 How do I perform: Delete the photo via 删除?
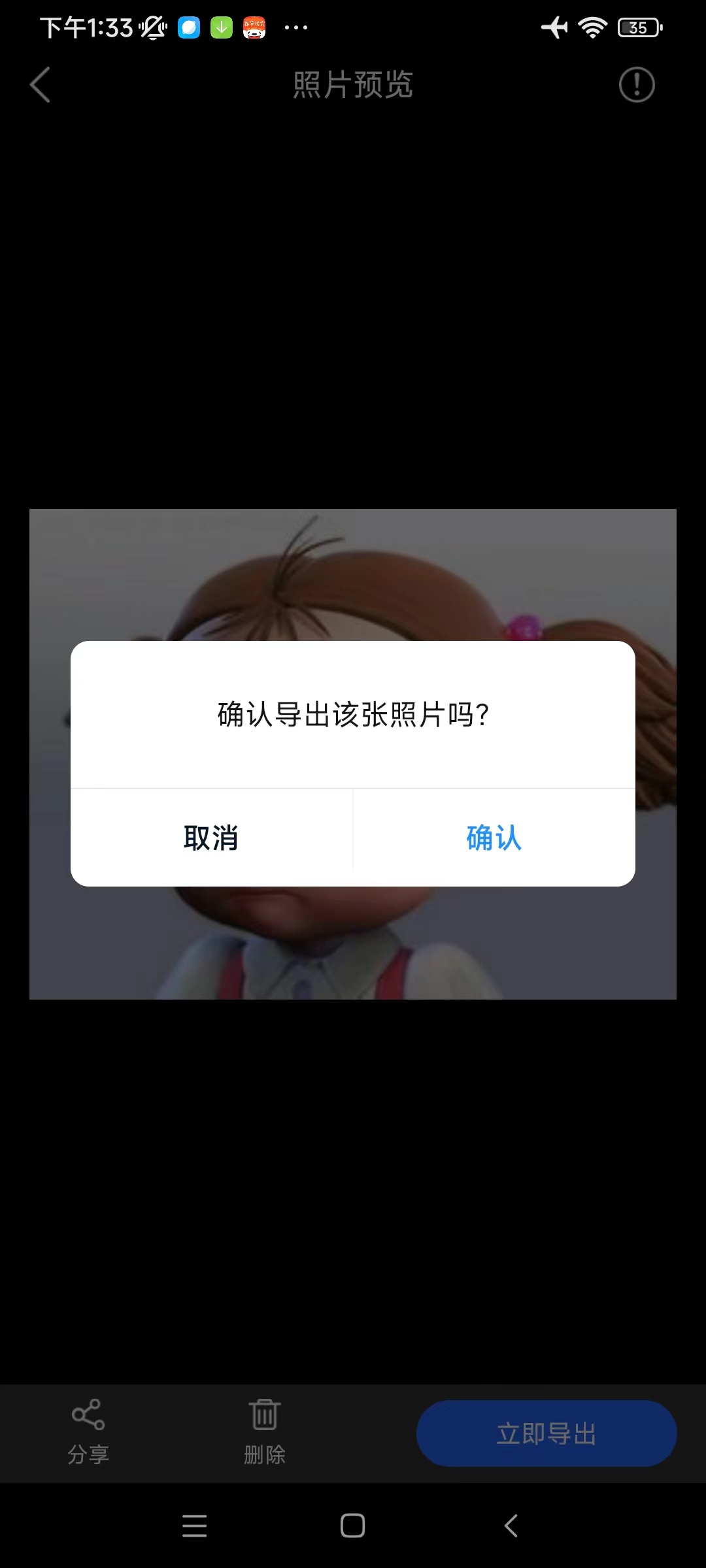(x=265, y=1431)
